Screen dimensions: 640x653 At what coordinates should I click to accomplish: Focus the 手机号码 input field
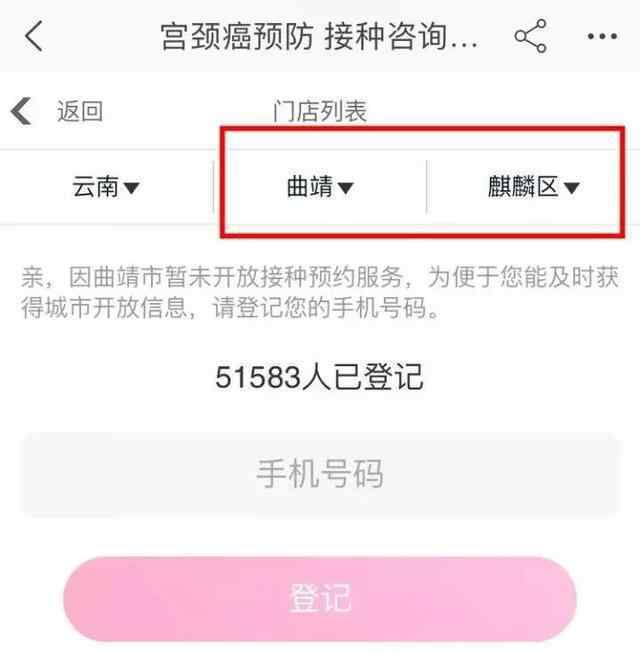point(320,474)
